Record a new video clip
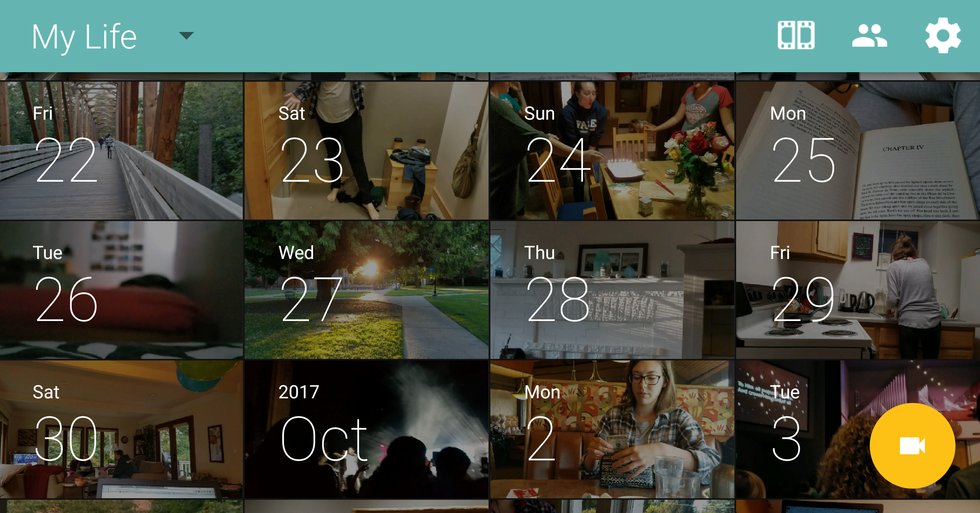980x513 pixels. (912, 446)
